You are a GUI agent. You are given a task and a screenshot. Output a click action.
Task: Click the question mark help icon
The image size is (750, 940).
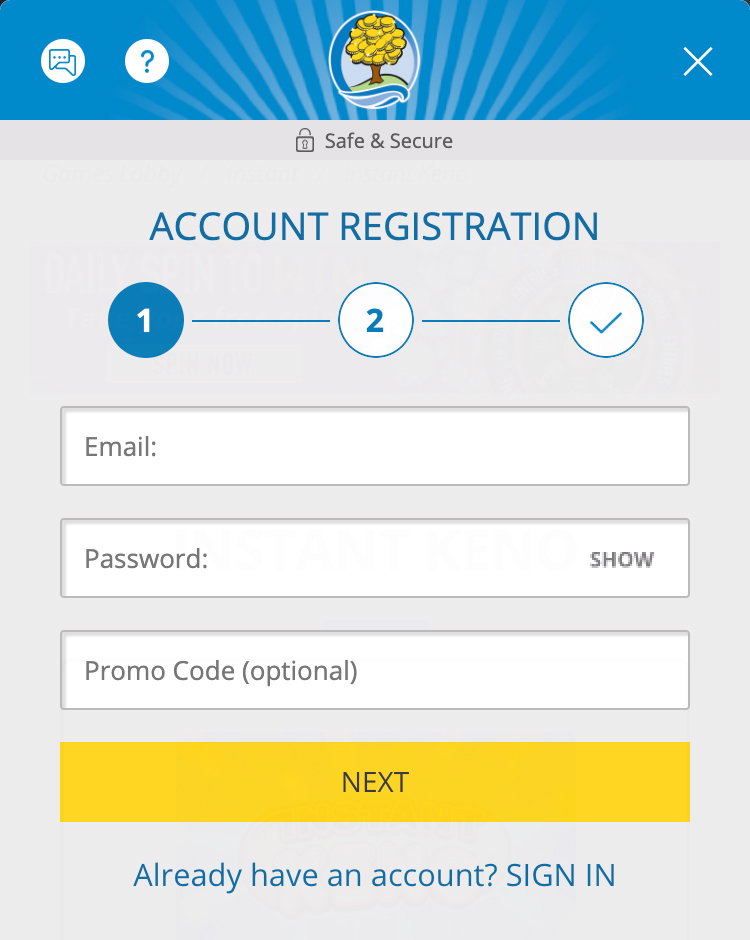[146, 60]
